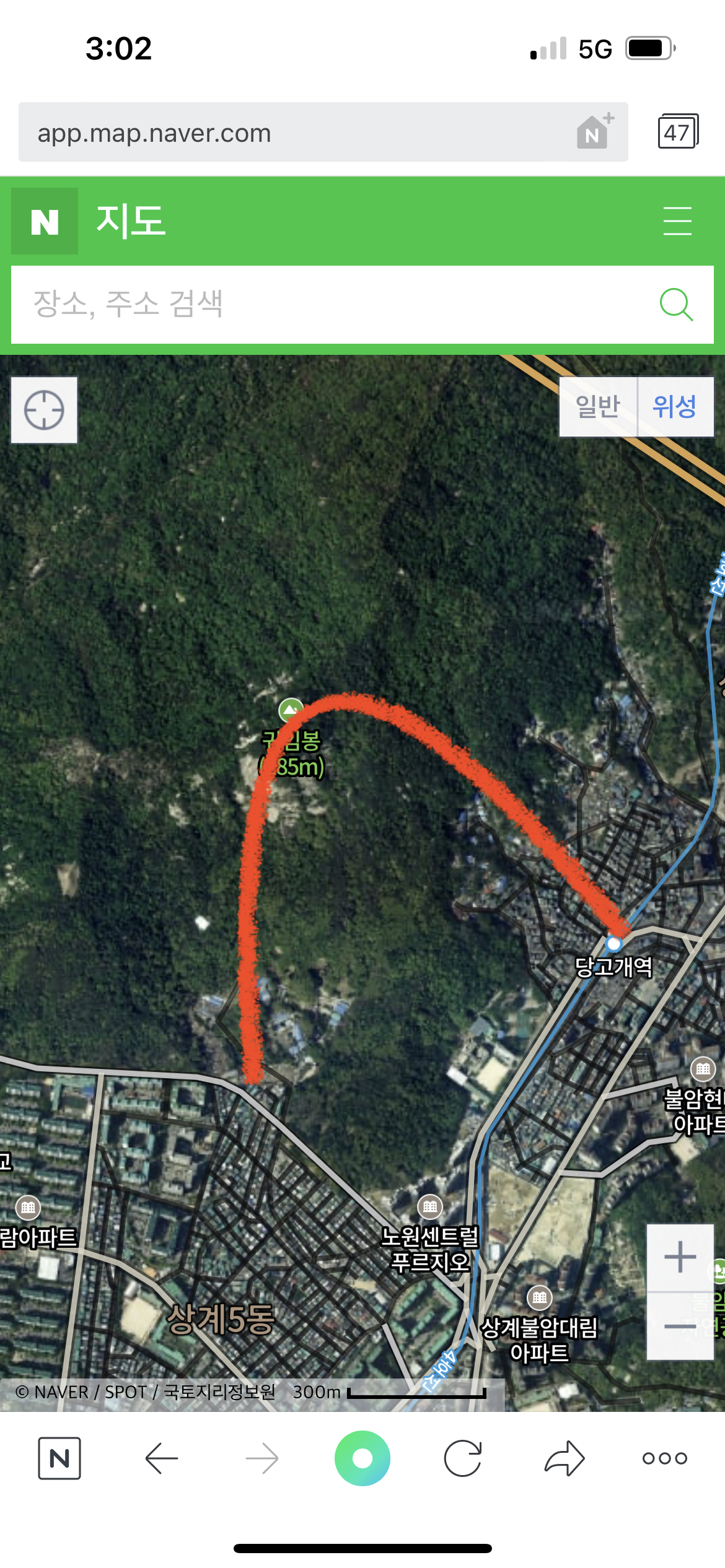Tap the green circle button in bottom bar
The height and width of the screenshot is (1568, 725).
tap(362, 1458)
